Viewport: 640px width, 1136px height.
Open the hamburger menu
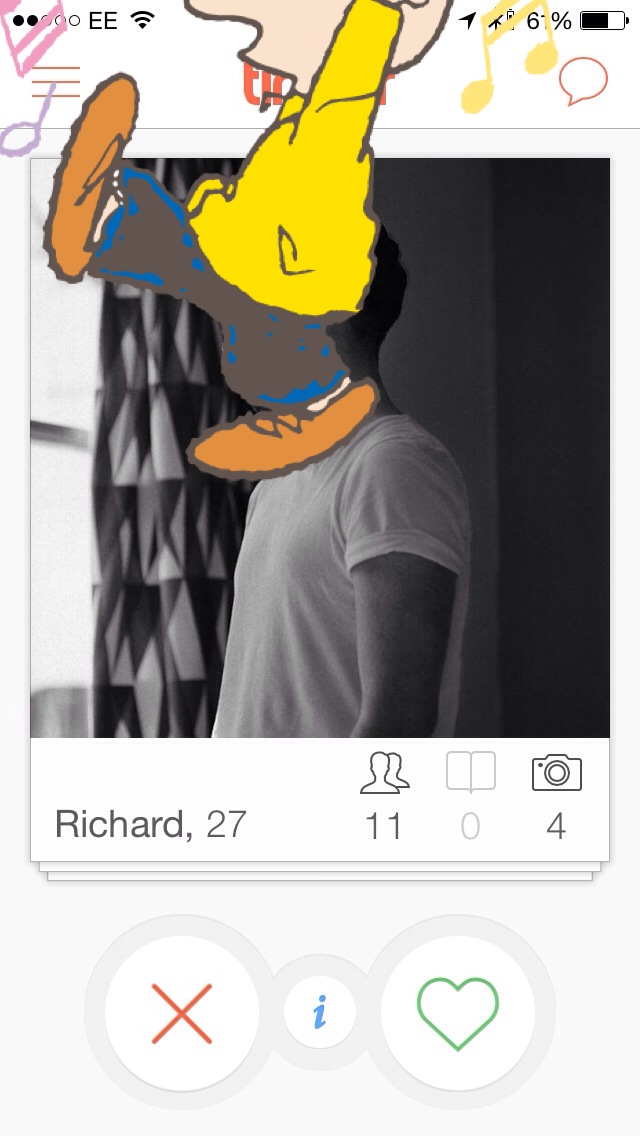point(56,81)
